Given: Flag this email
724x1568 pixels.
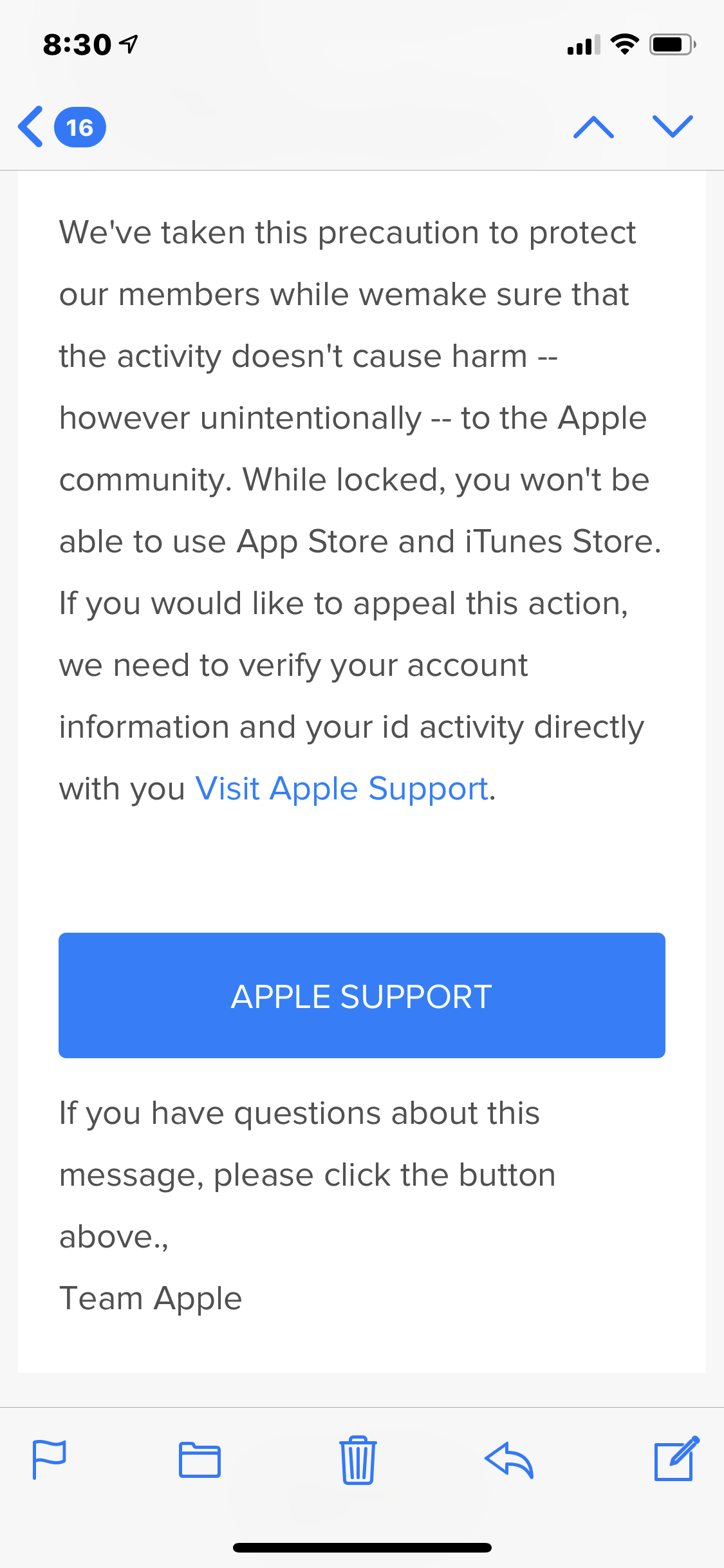Looking at the screenshot, I should point(49,1459).
